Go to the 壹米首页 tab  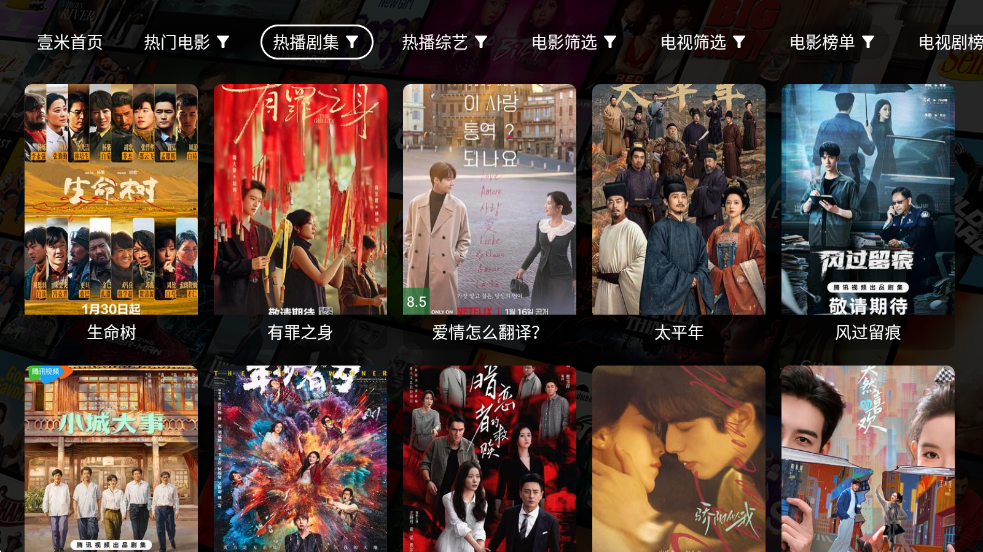point(70,42)
